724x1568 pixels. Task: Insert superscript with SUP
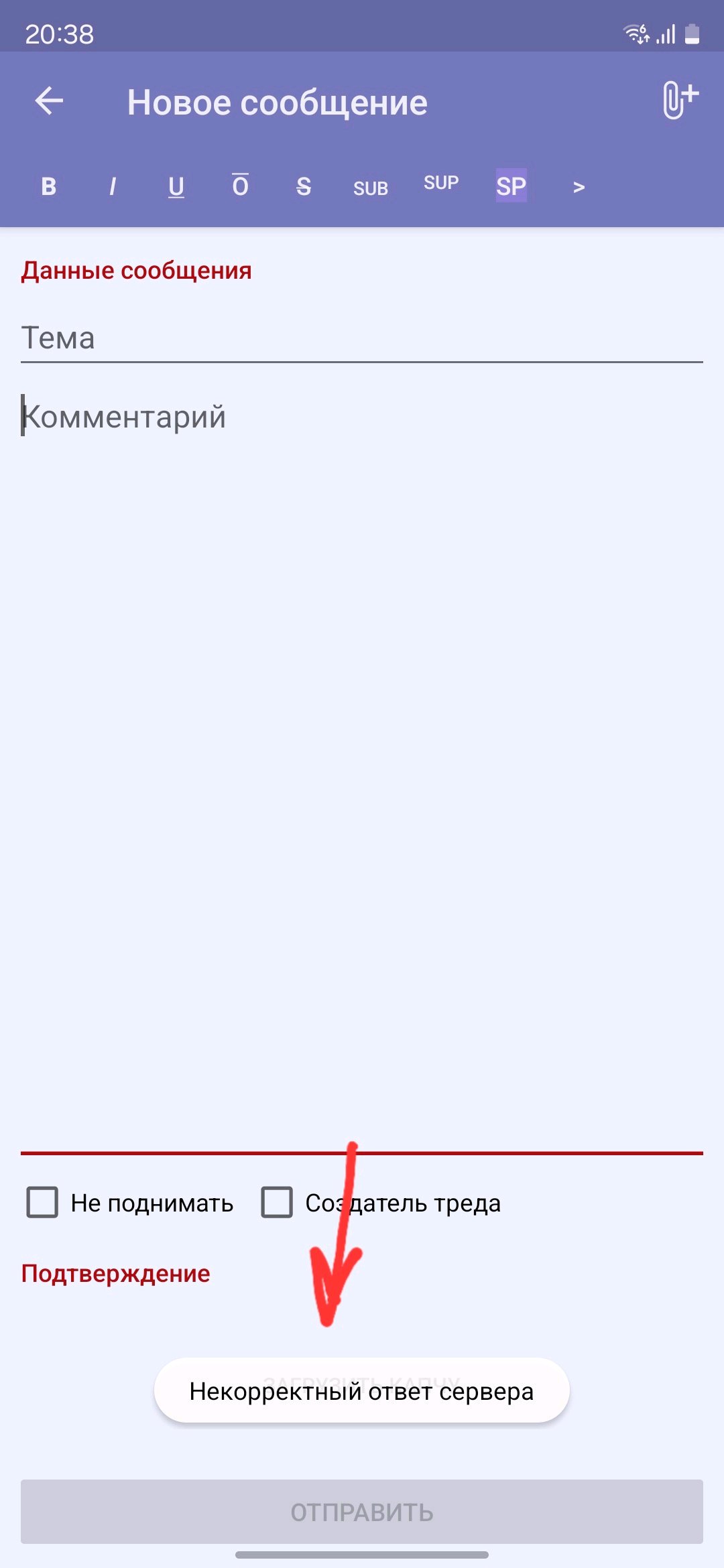(x=441, y=183)
